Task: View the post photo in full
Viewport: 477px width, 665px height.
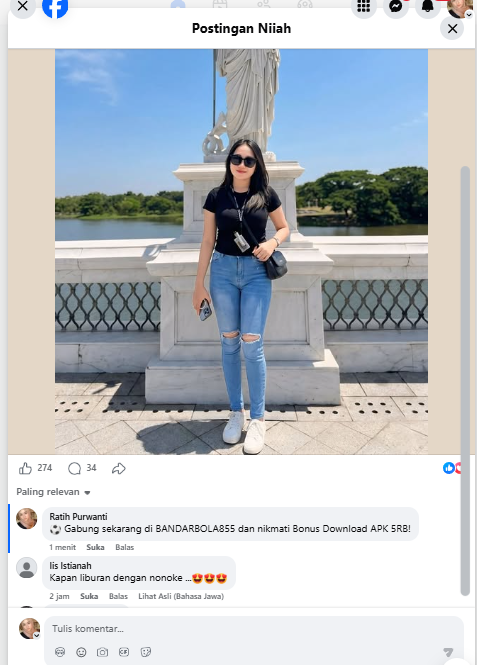Action: pyautogui.click(x=241, y=251)
